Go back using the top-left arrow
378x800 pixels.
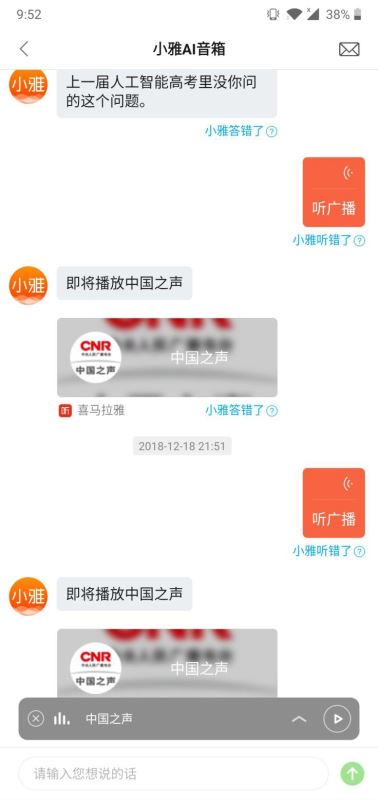coord(24,49)
